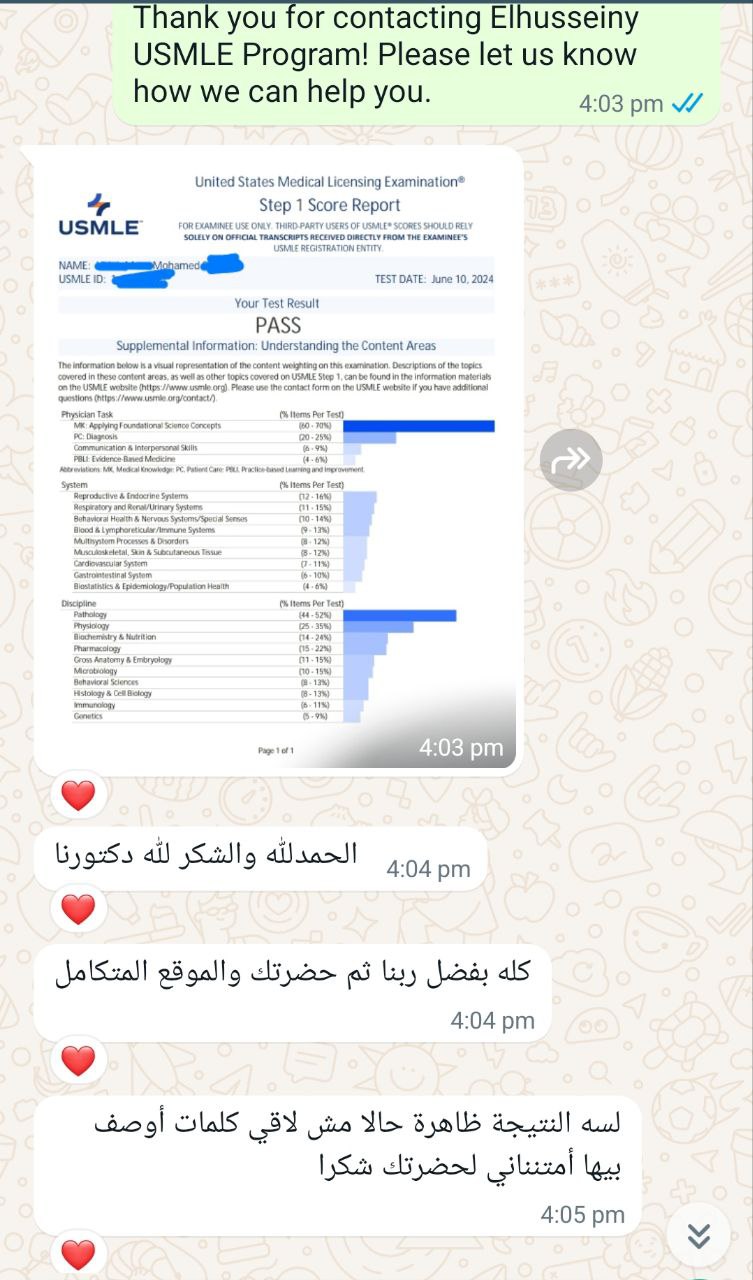View heart reaction under the first 4:04 pm message

click(78, 909)
